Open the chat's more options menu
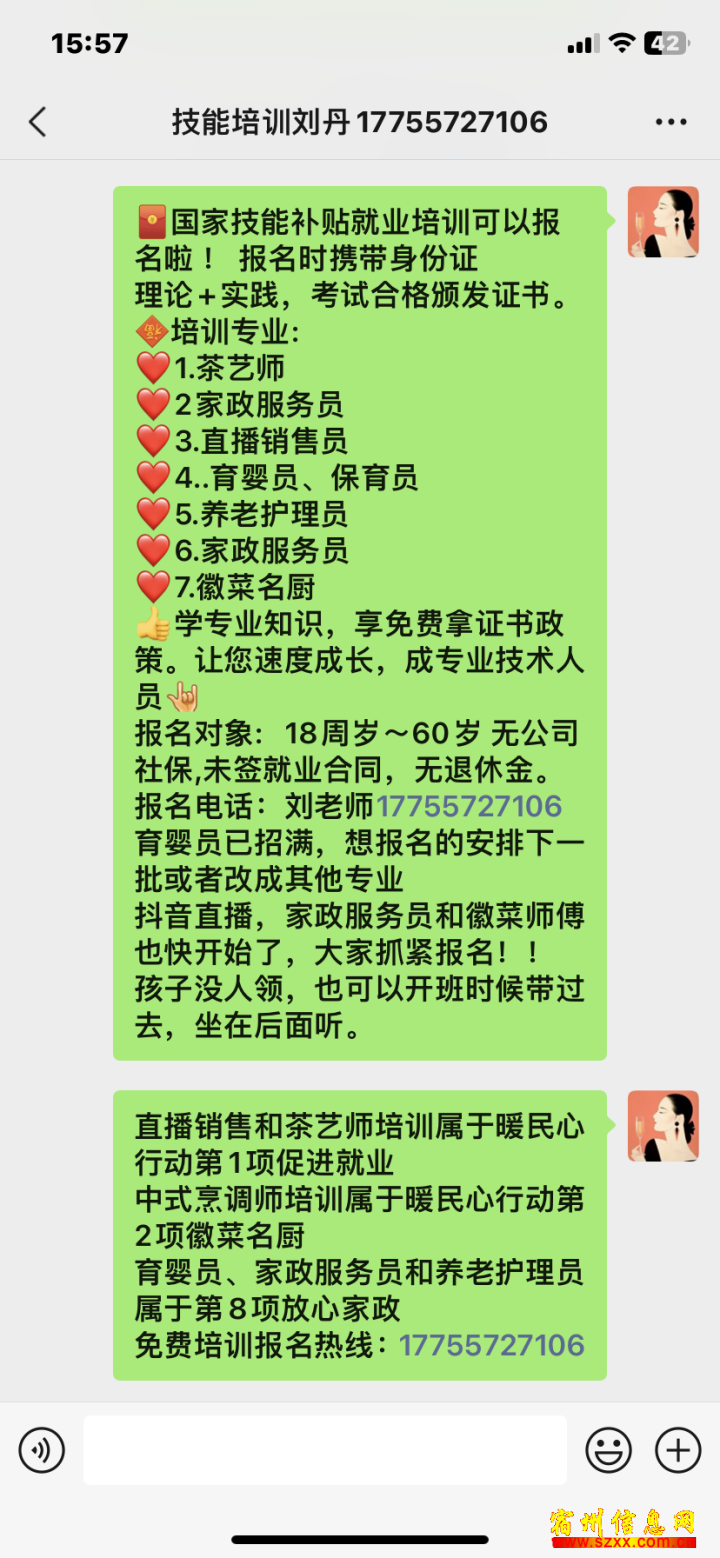This screenshot has height=1558, width=720. 671,122
